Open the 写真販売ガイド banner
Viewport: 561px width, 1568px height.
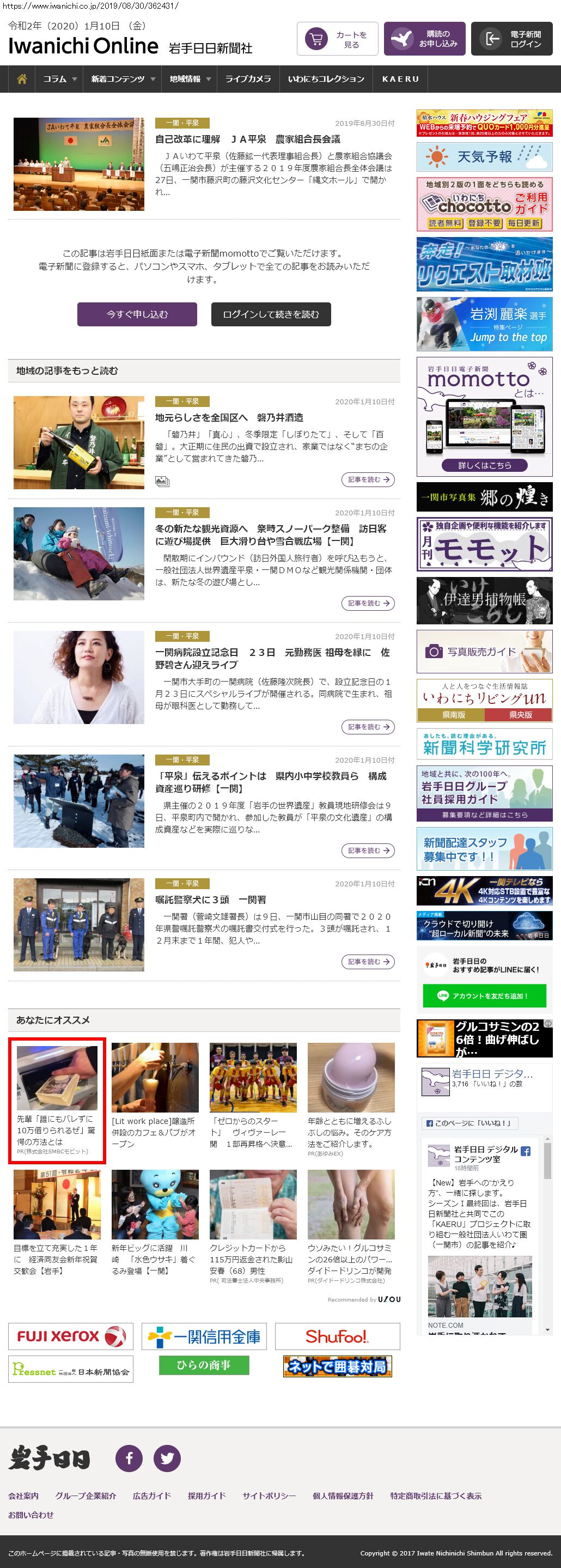pos(484,652)
